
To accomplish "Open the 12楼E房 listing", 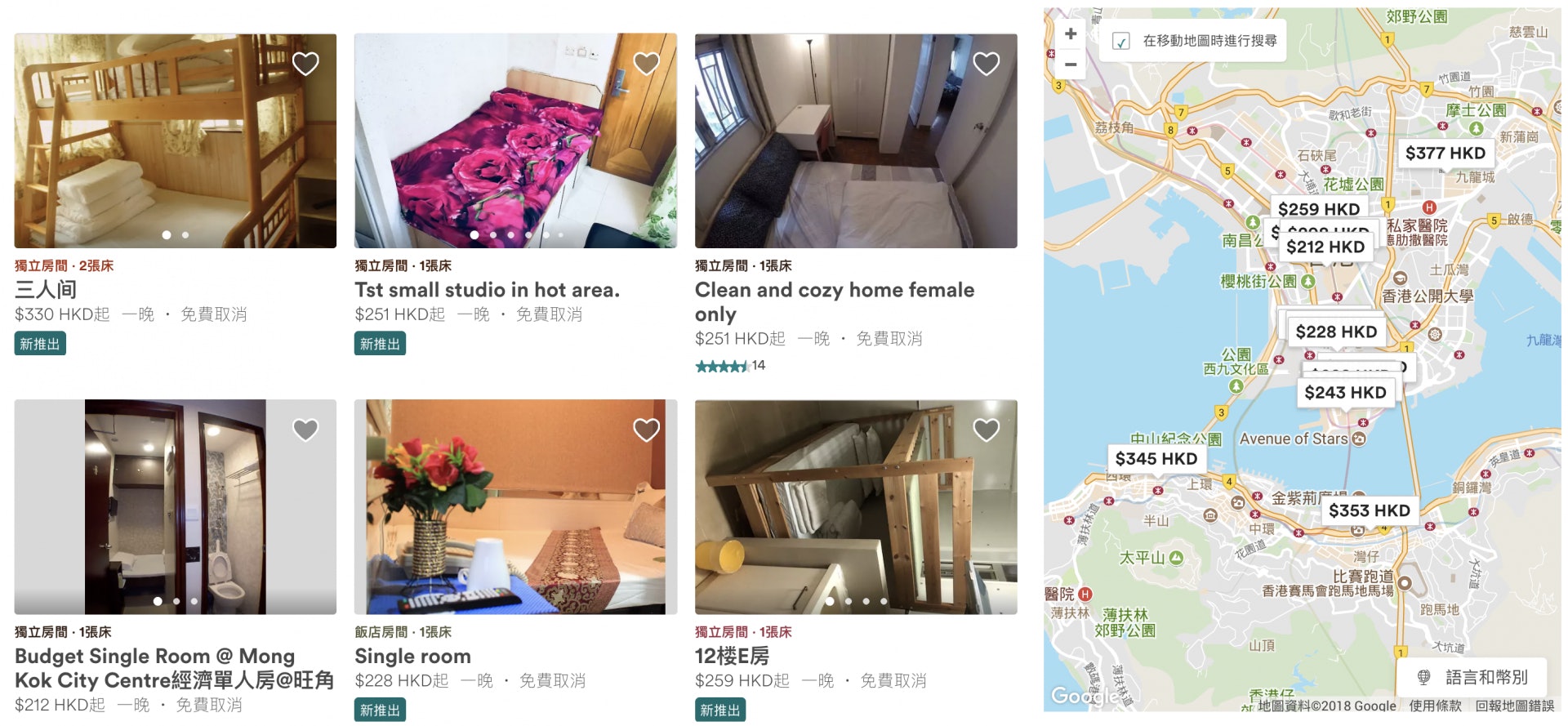I will coord(732,657).
